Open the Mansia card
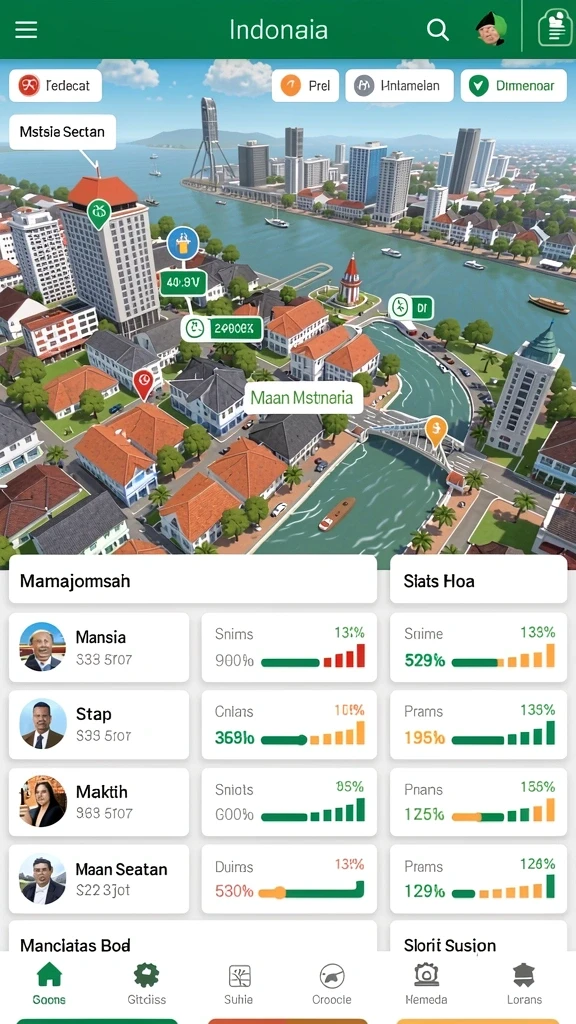 tap(99, 647)
